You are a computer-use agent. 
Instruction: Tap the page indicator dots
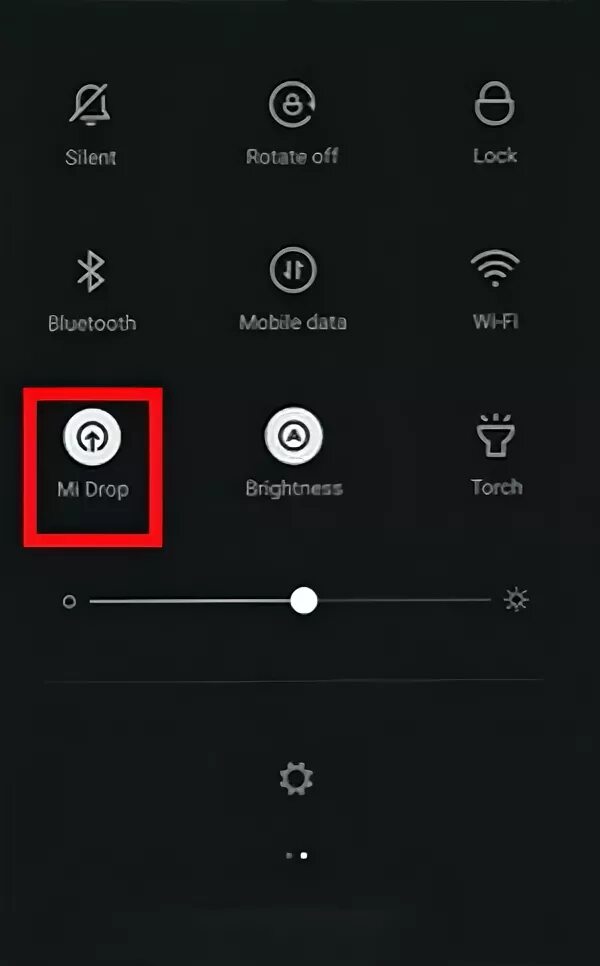[297, 855]
